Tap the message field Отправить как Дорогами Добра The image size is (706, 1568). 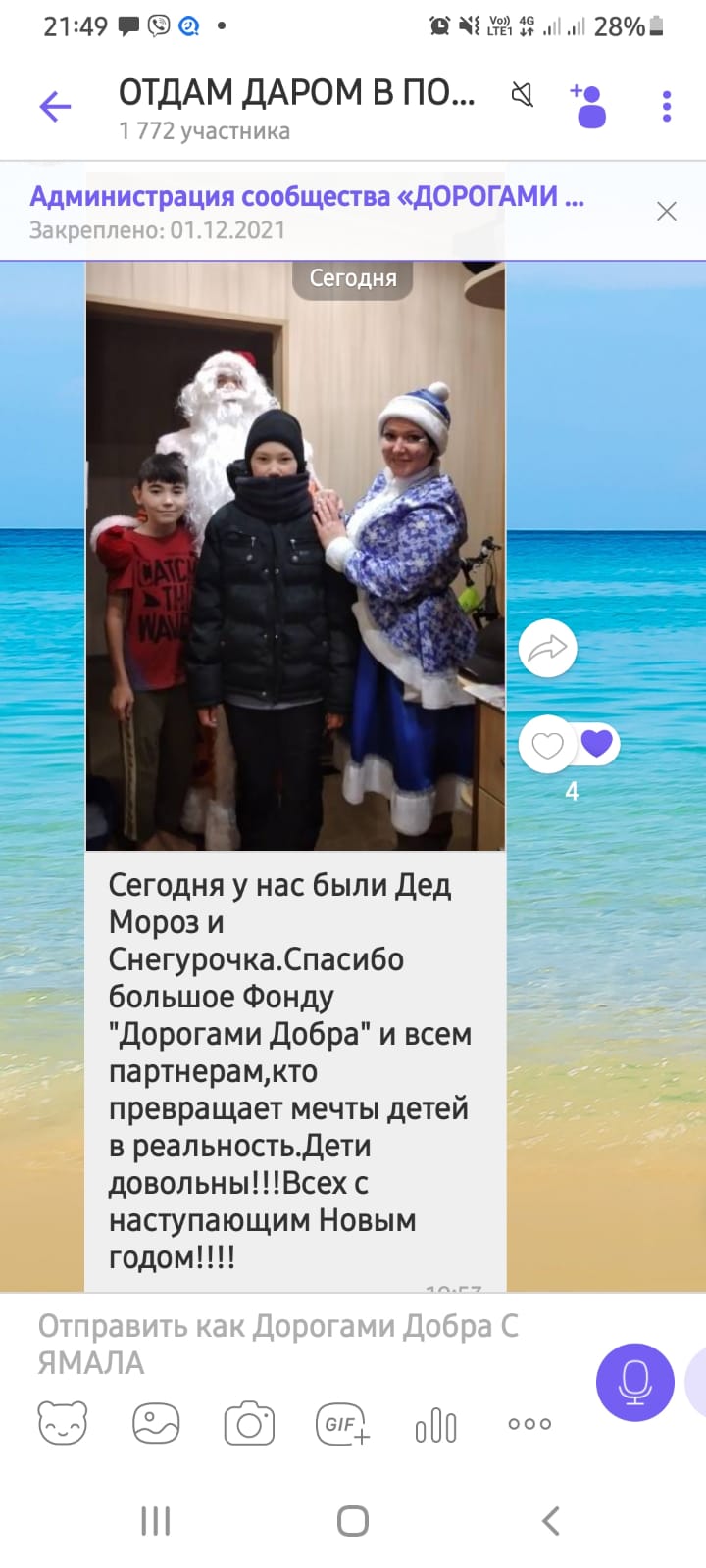pos(294,1343)
